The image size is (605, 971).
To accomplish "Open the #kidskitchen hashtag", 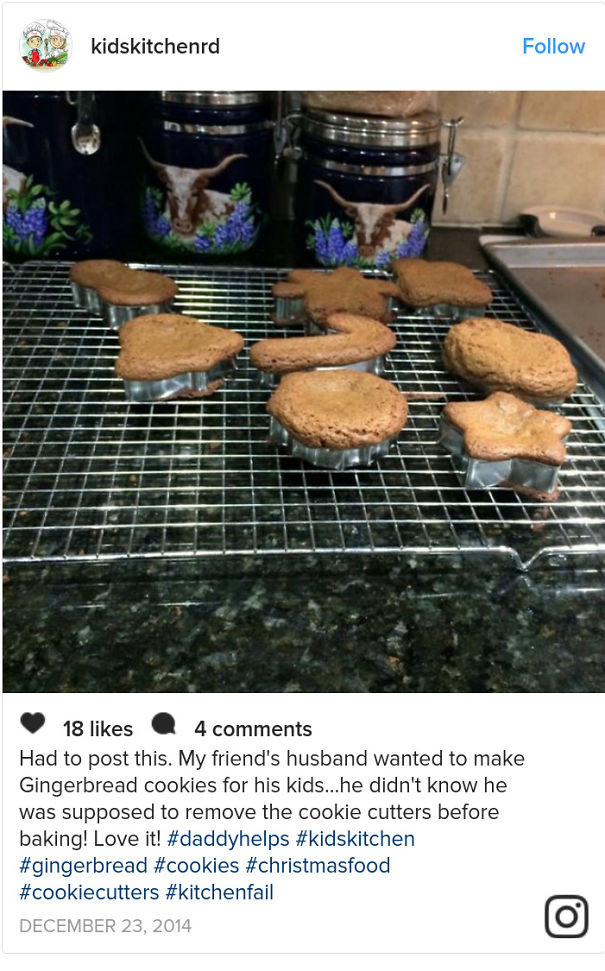I will pyautogui.click(x=354, y=838).
